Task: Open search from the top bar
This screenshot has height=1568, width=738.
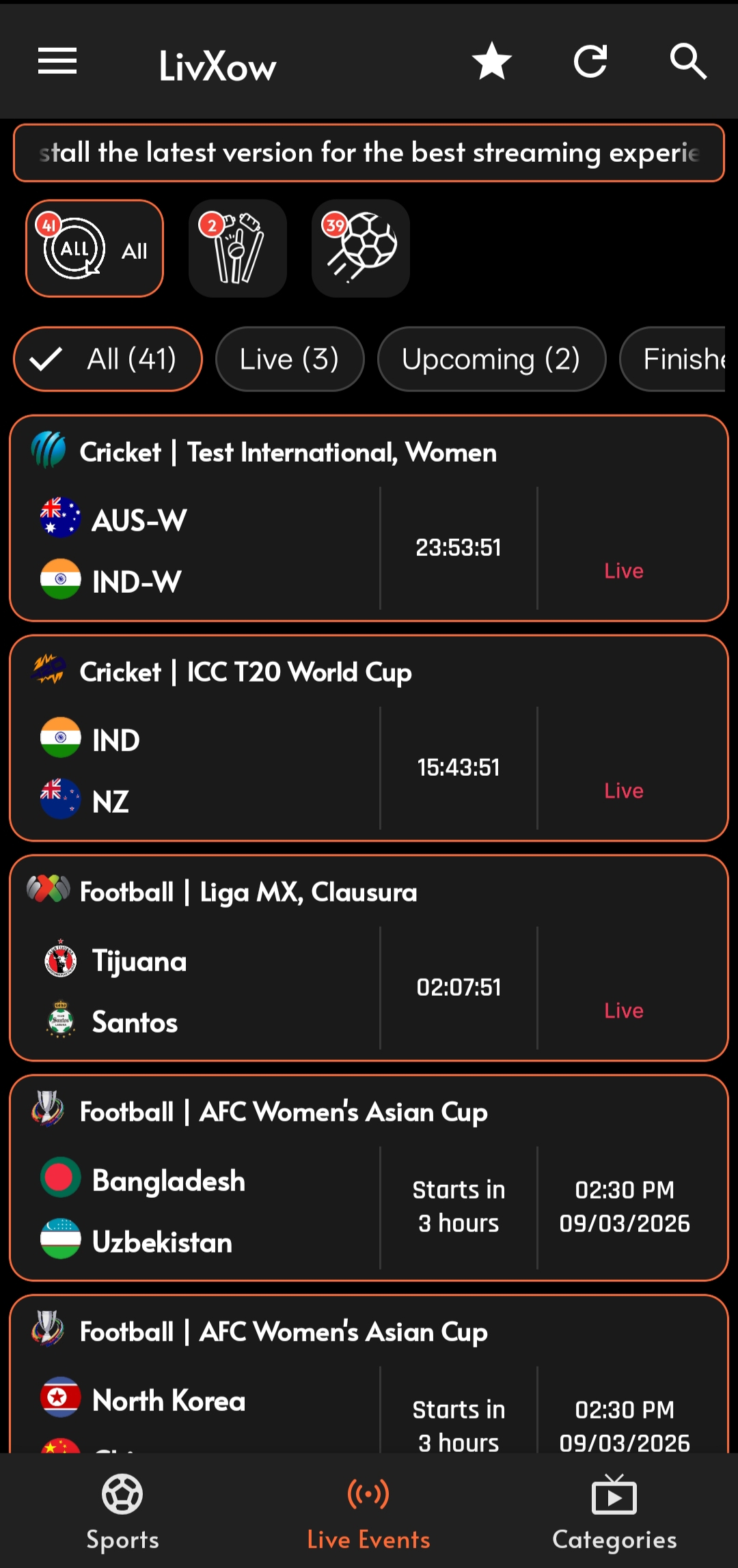Action: 689,61
